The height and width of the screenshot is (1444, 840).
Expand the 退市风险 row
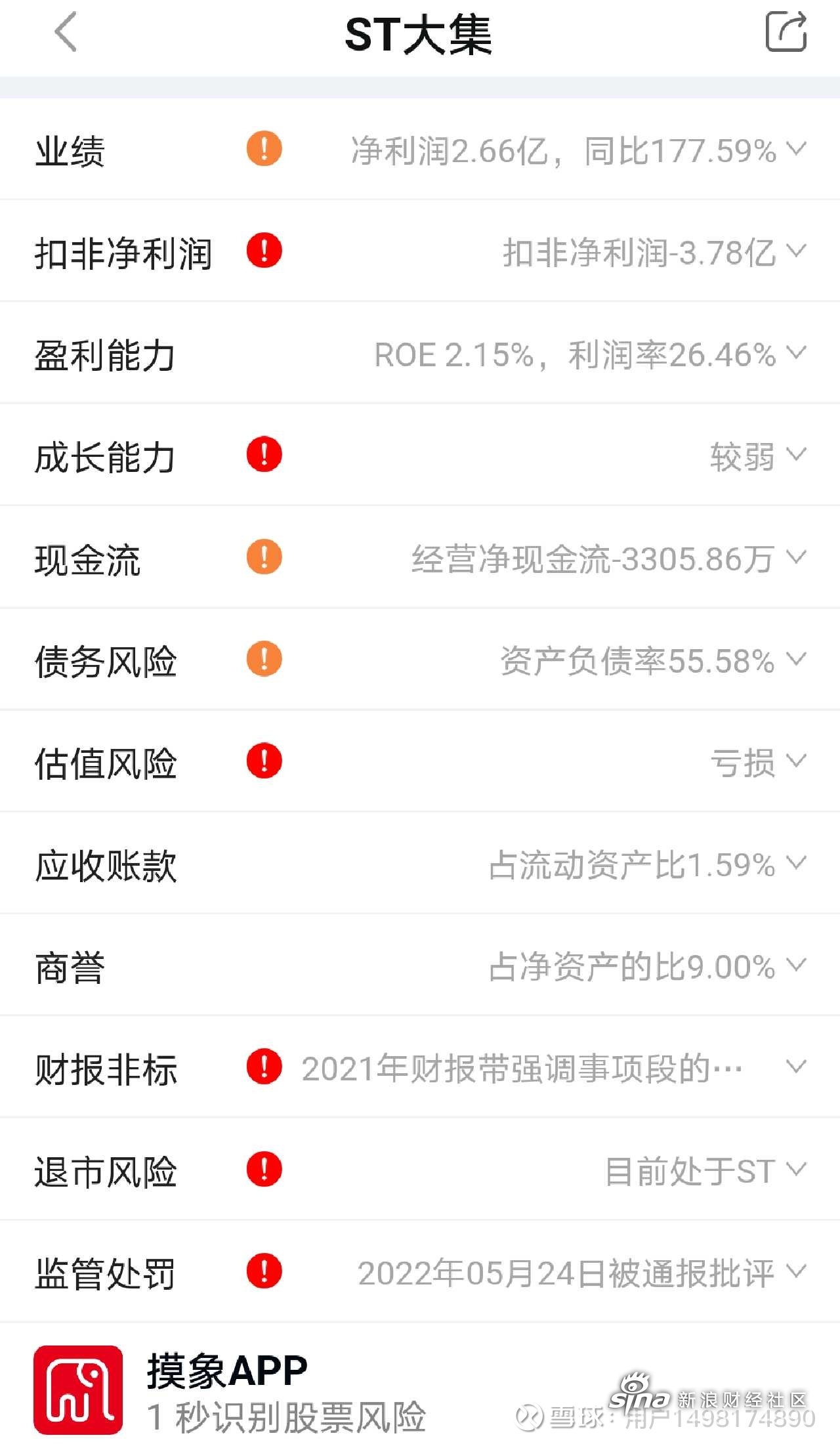pos(420,1170)
